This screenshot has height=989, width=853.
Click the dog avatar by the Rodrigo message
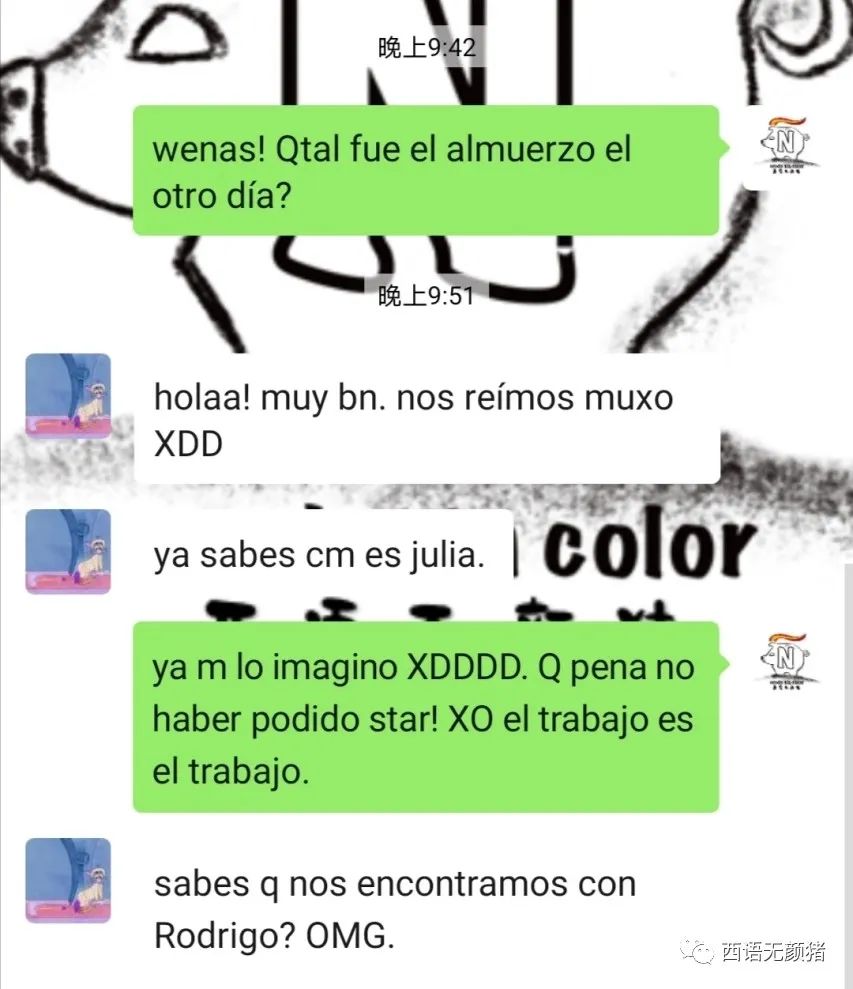70,880
